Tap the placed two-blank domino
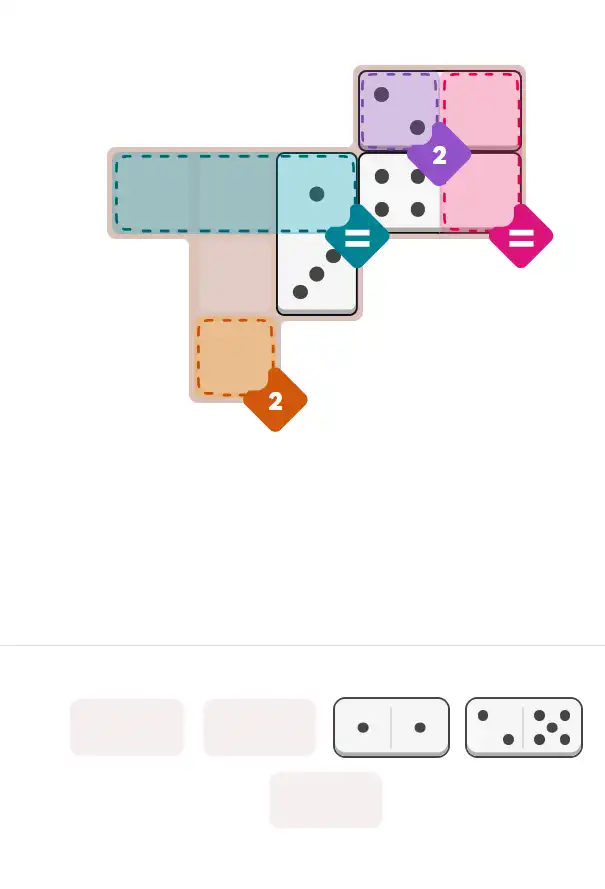Screen dimensions: 605x889 click(x=440, y=110)
